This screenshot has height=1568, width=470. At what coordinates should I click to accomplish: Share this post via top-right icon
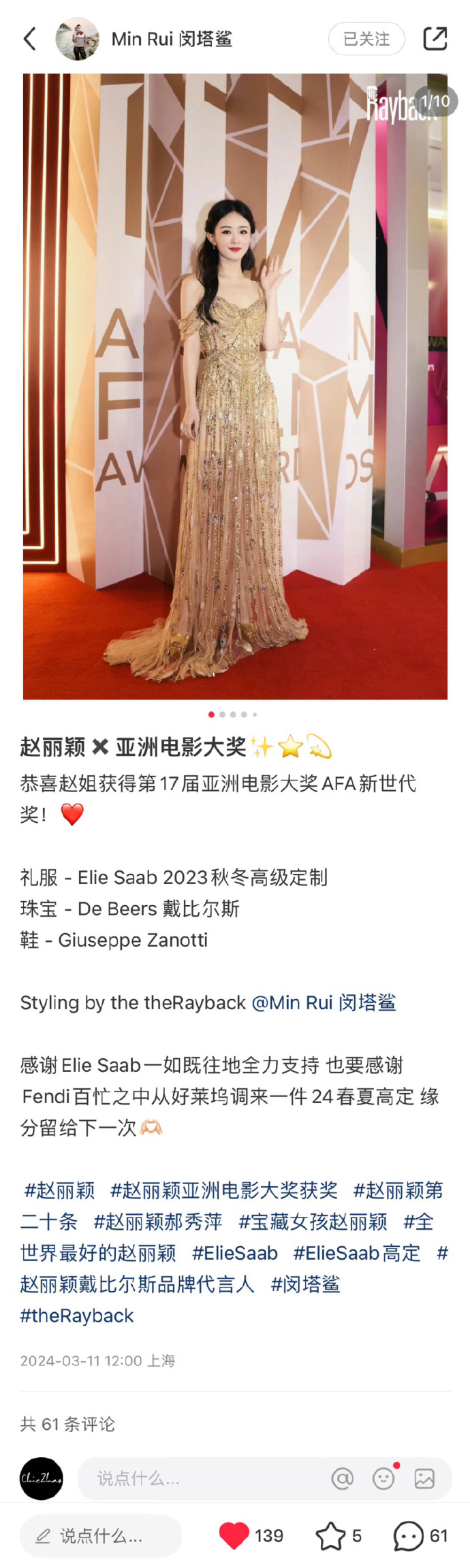coord(435,39)
